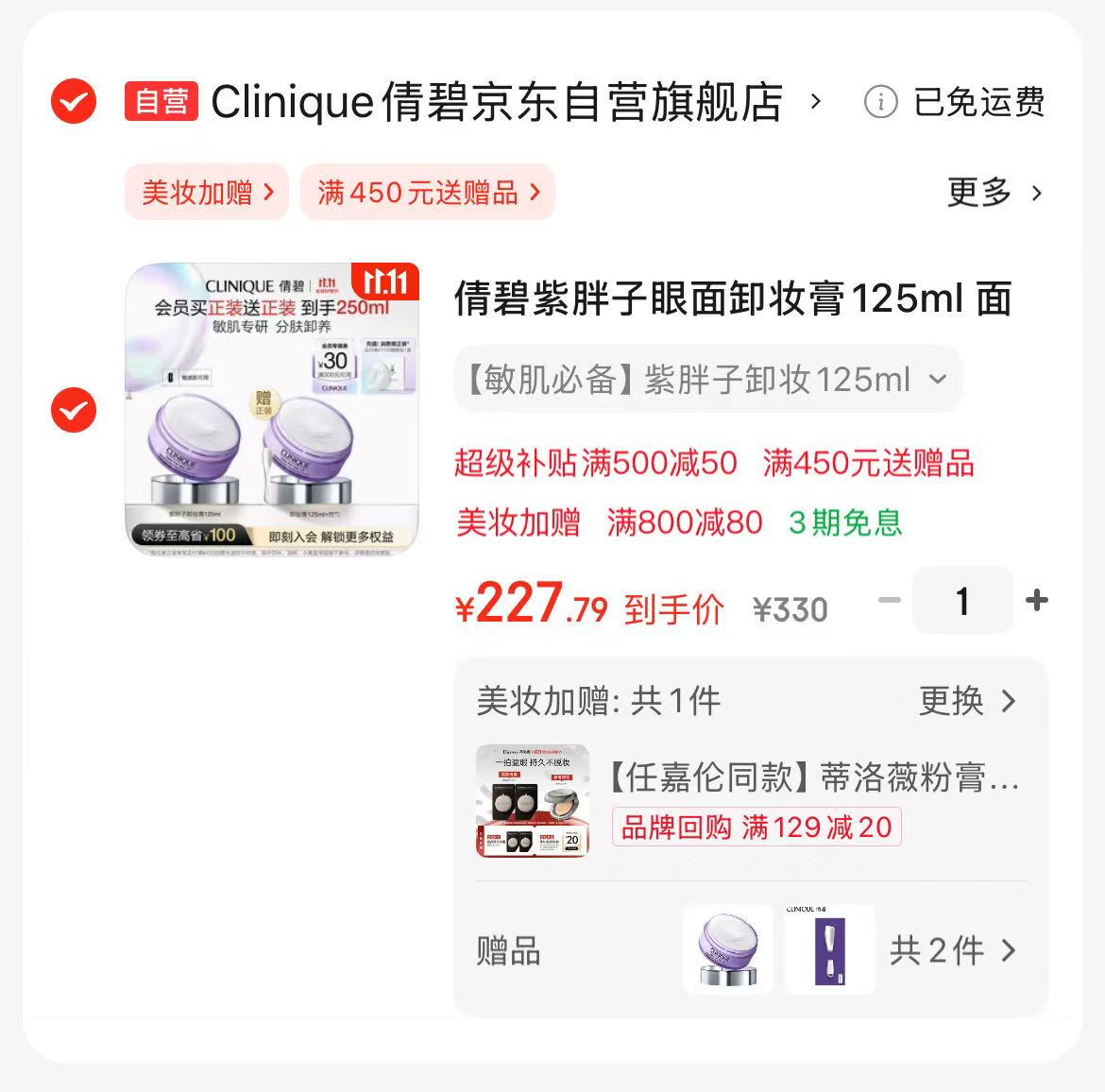View all 共2件 gift items
Image resolution: width=1105 pixels, height=1092 pixels.
pos(952,950)
